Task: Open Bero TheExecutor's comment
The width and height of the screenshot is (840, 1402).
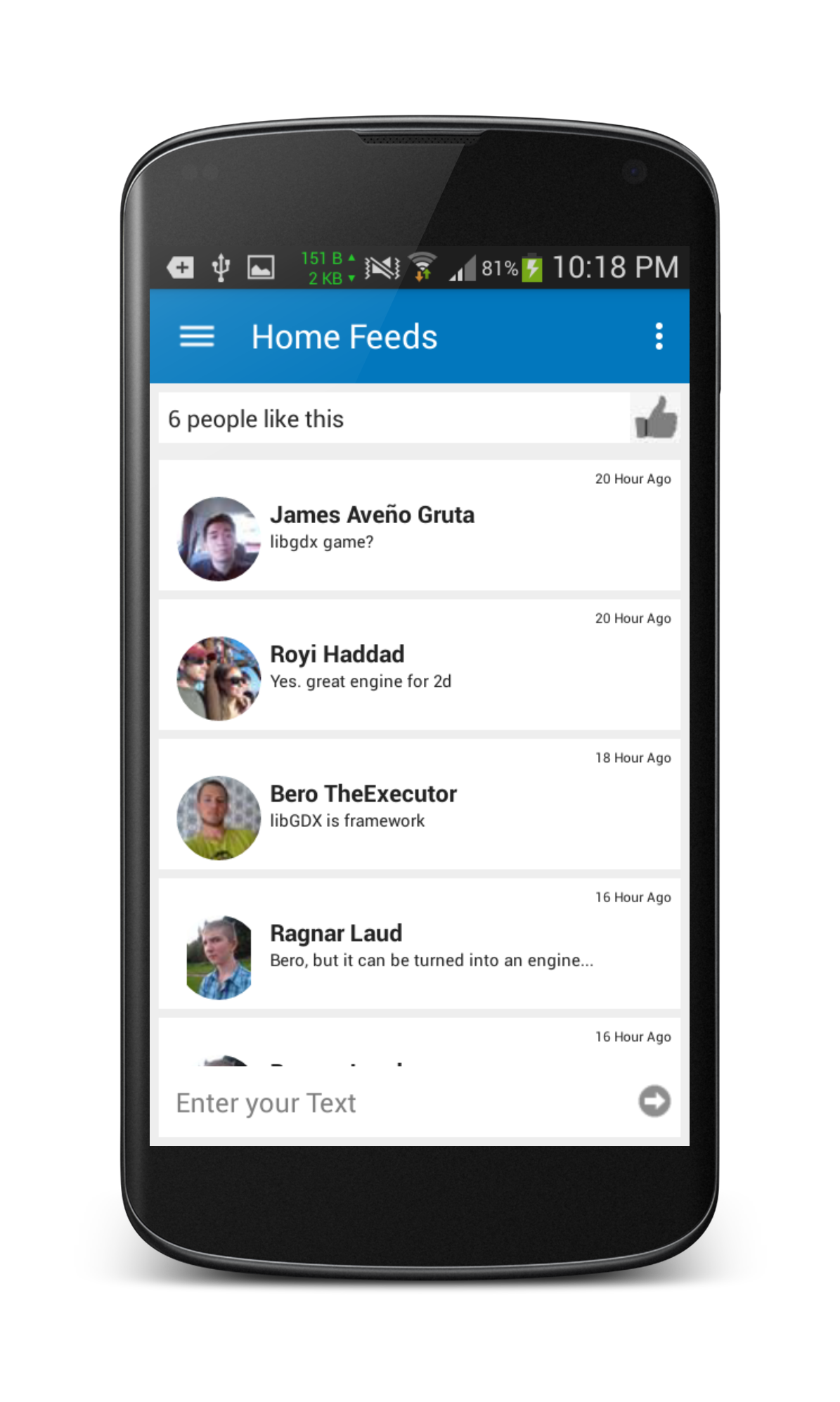Action: [420, 804]
